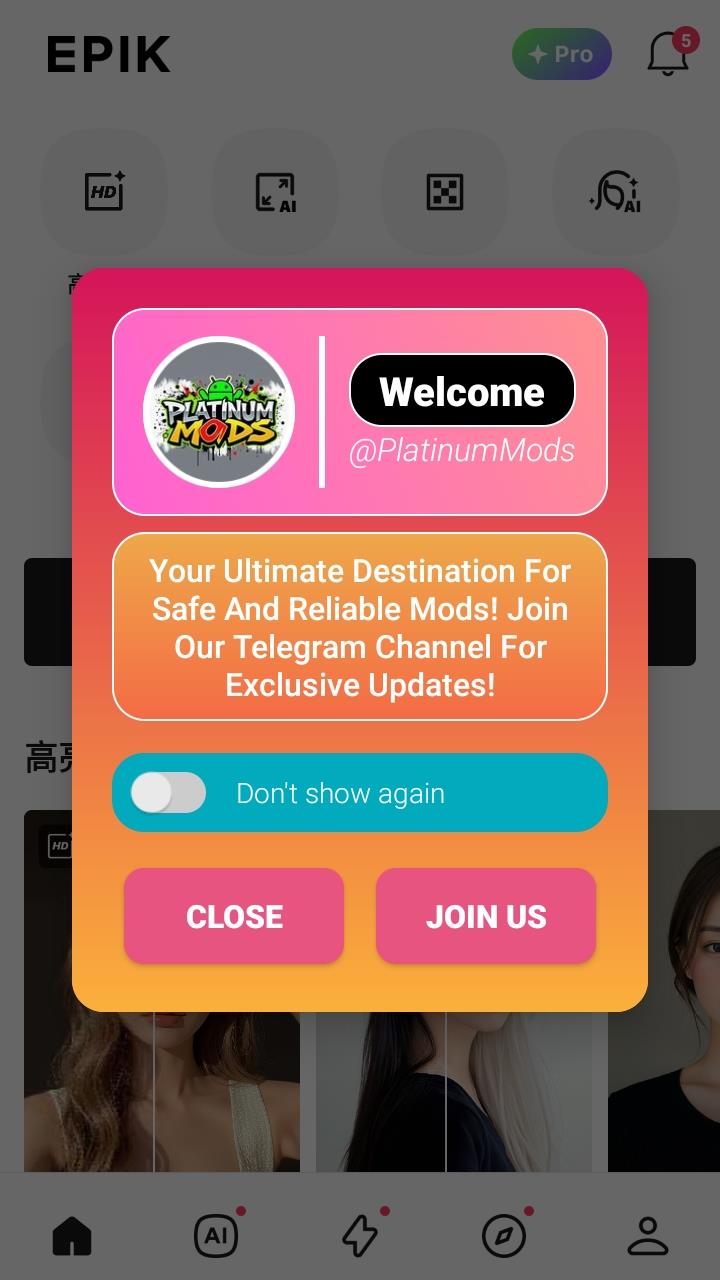Screen dimensions: 720x1280
Task: Dismiss the welcome dialog with CLOSE
Action: (234, 916)
